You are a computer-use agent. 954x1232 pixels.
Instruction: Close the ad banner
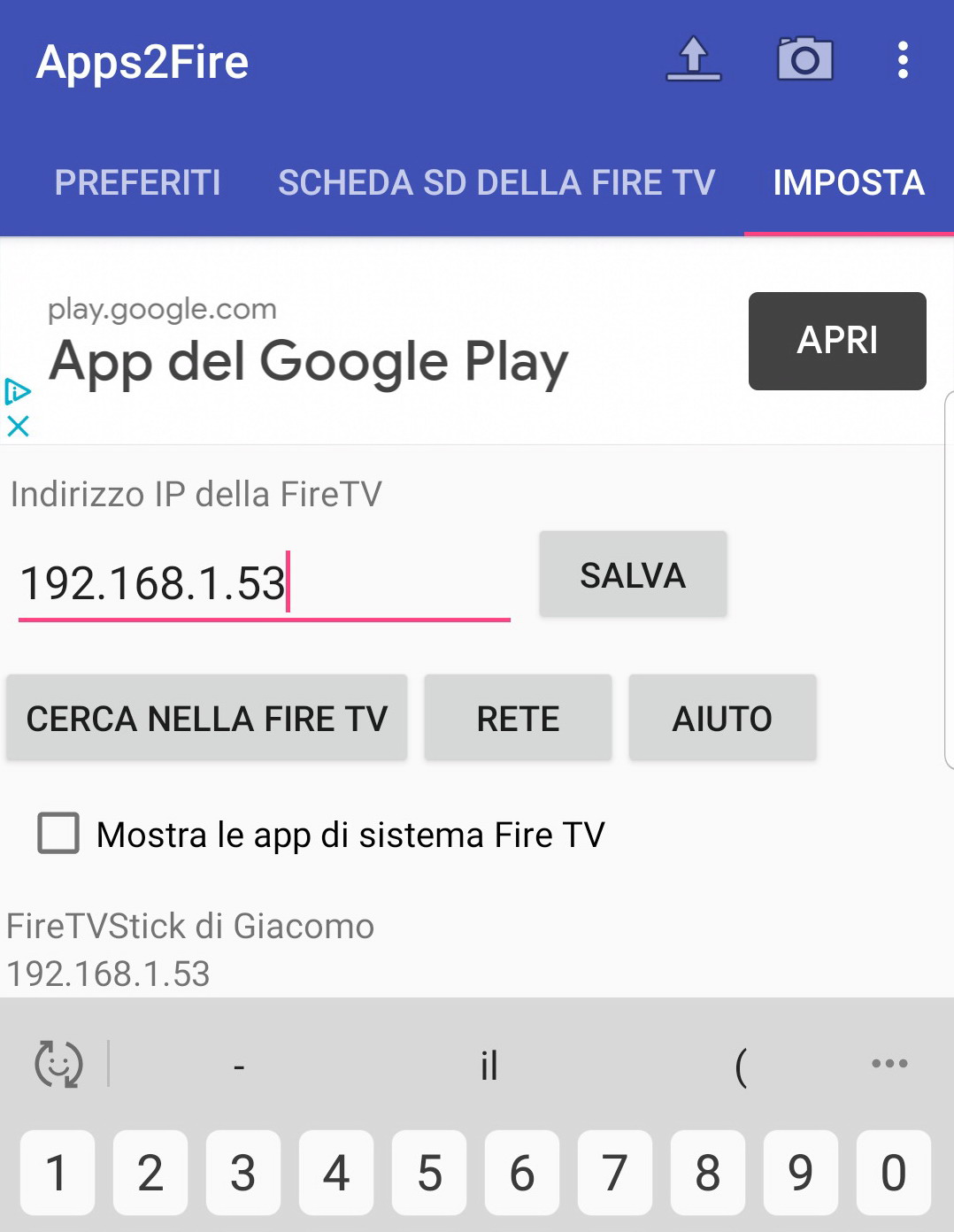(18, 427)
